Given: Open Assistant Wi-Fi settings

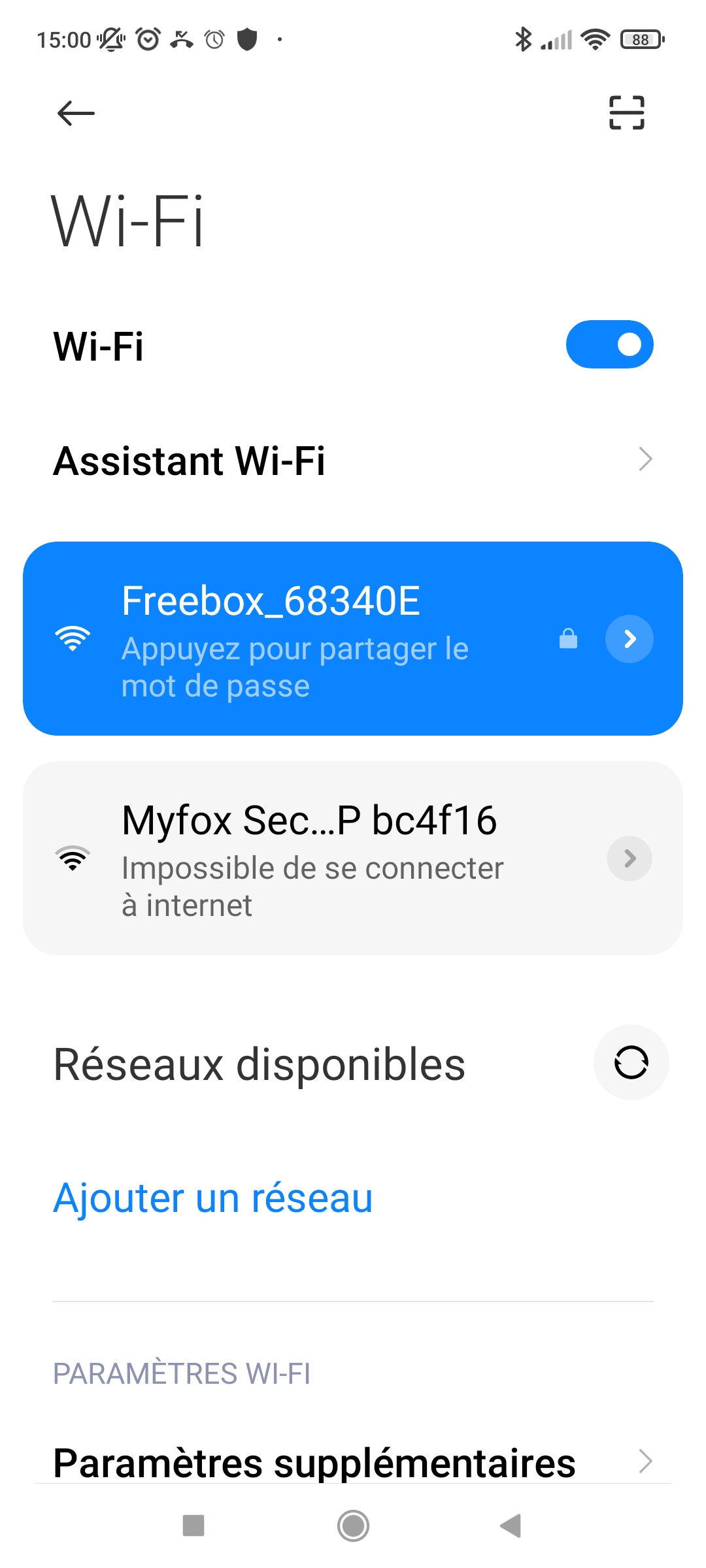Looking at the screenshot, I should coord(353,460).
